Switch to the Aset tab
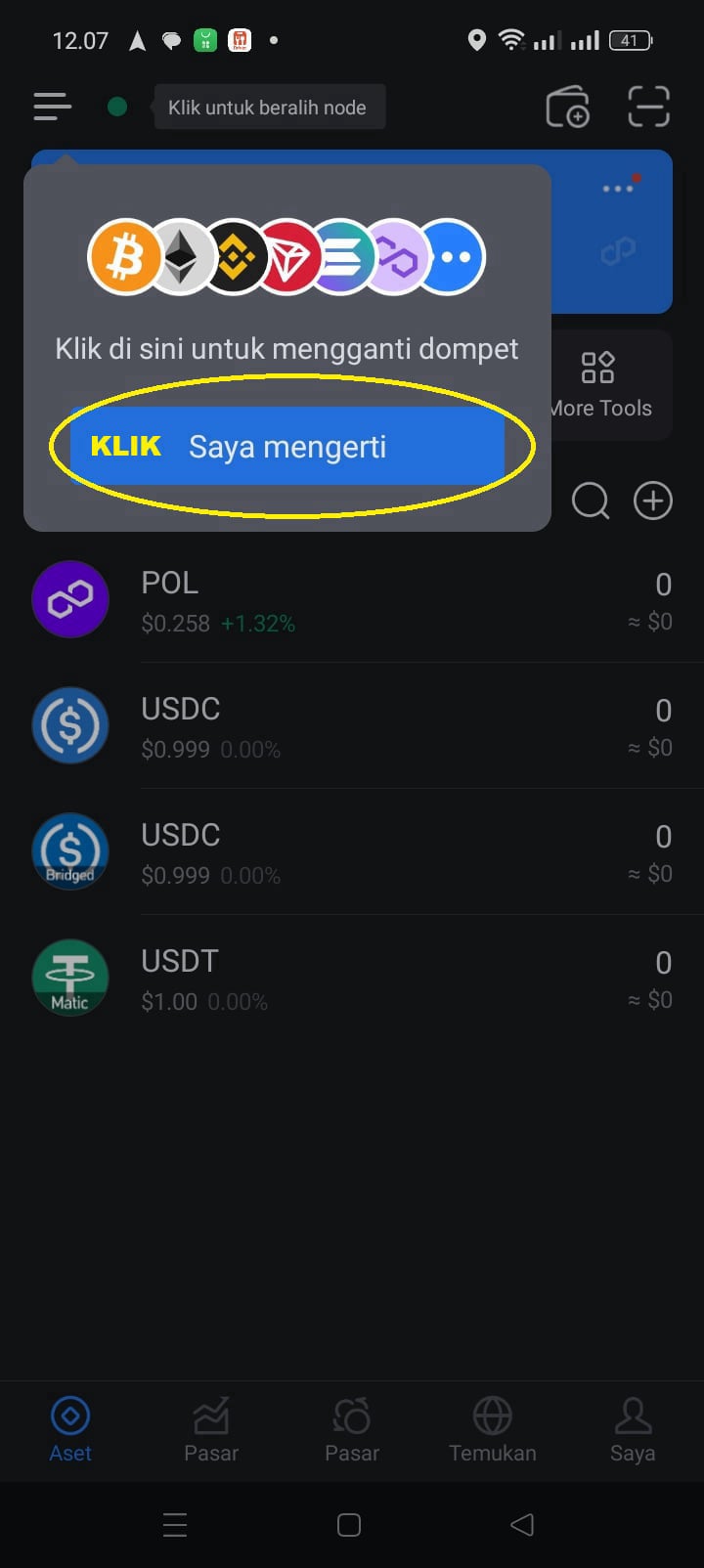 (x=70, y=1429)
